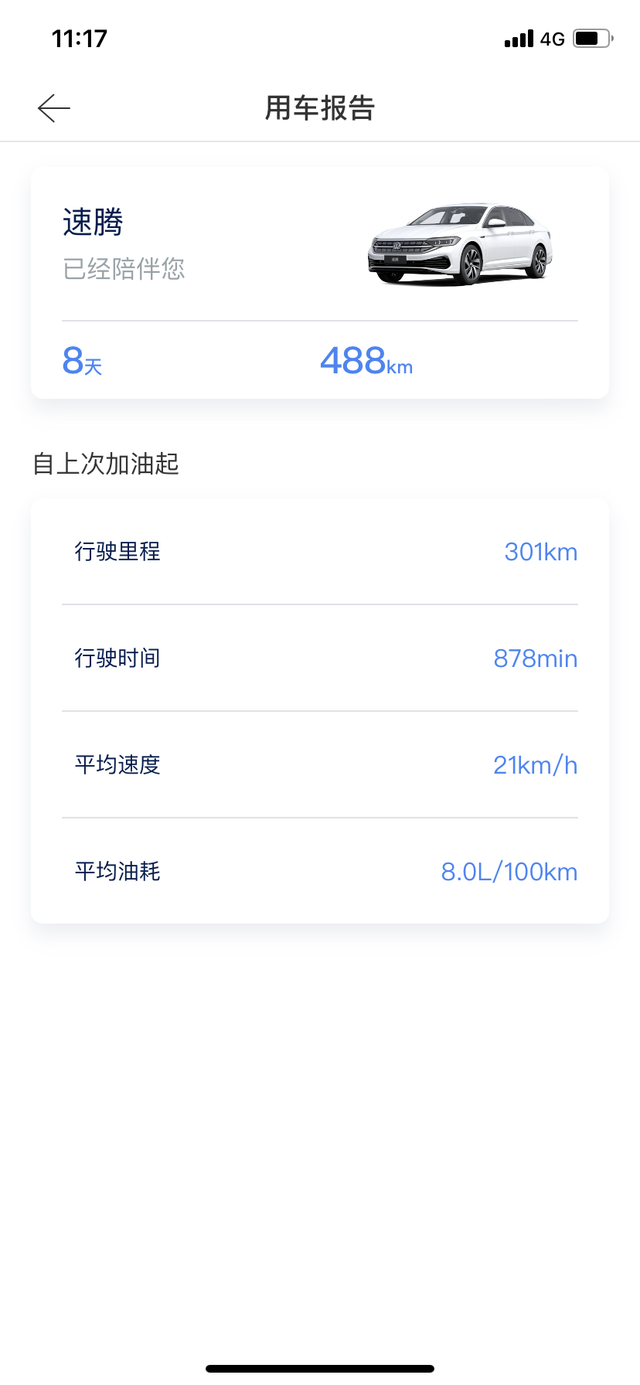Go back from the 用车报告 page
This screenshot has height=1385, width=640.
point(54,108)
